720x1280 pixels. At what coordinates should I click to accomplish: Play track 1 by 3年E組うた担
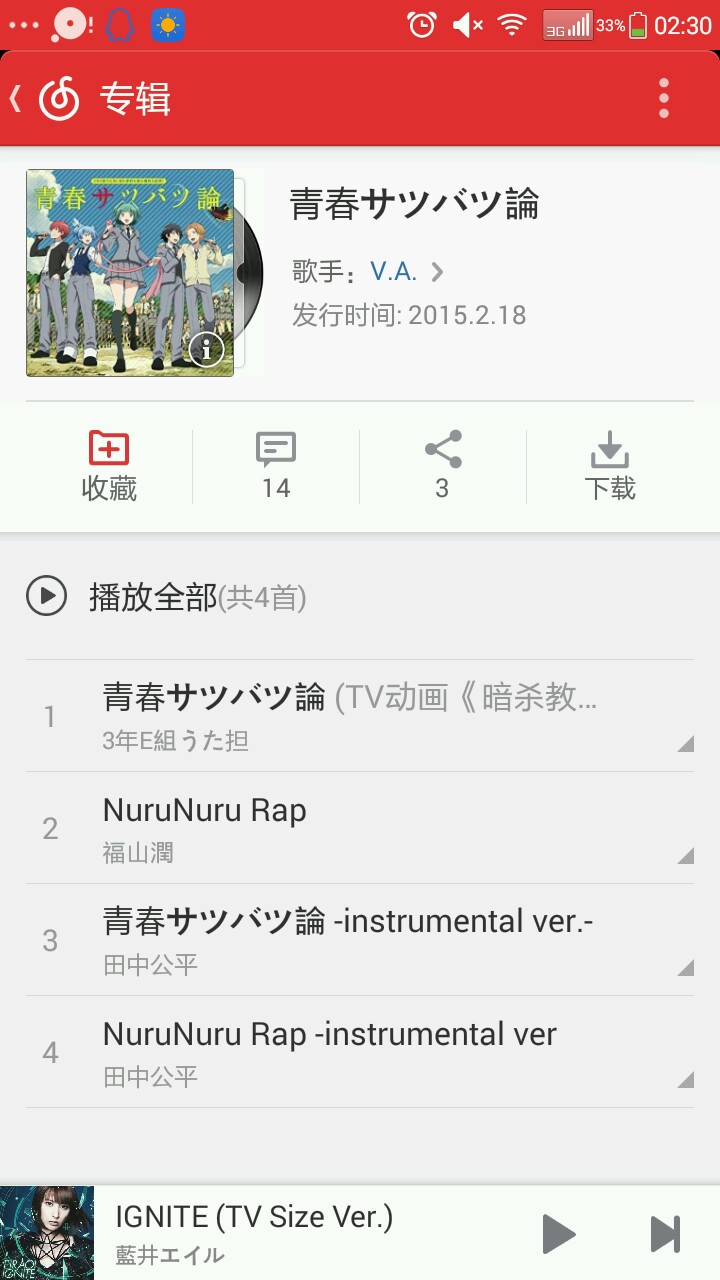click(x=350, y=716)
